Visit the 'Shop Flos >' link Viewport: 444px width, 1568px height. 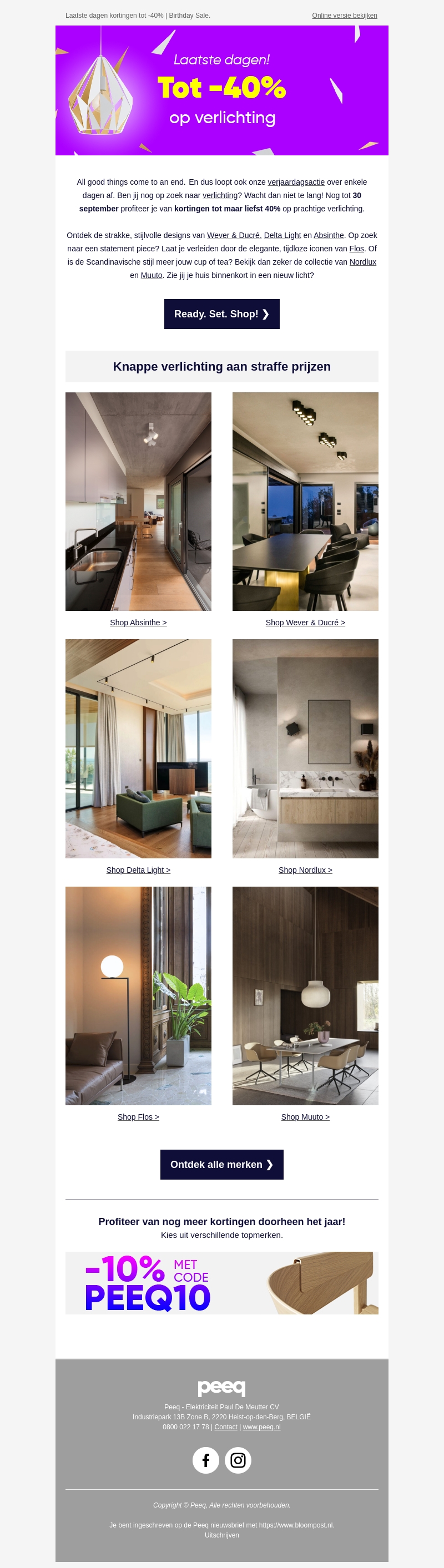(x=138, y=1117)
